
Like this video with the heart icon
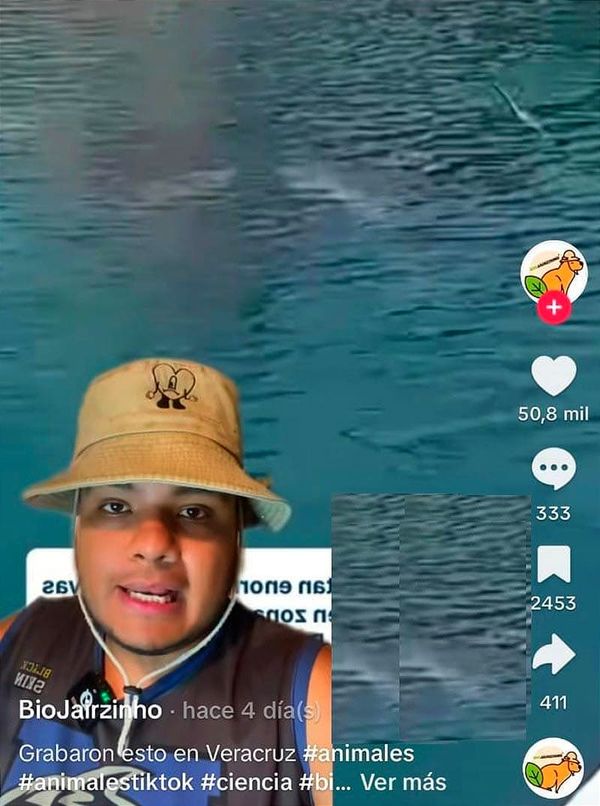pos(553,376)
